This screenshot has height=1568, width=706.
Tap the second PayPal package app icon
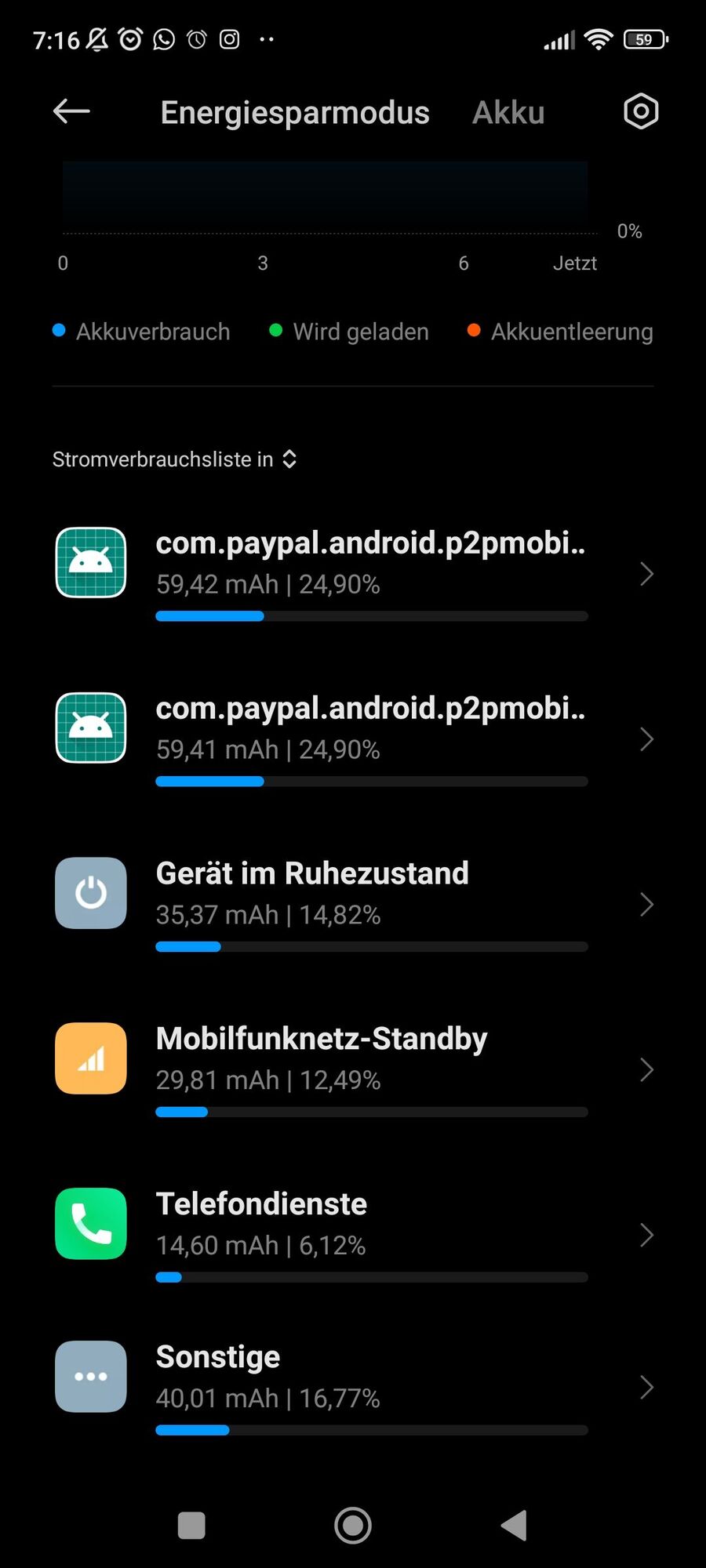tap(90, 728)
